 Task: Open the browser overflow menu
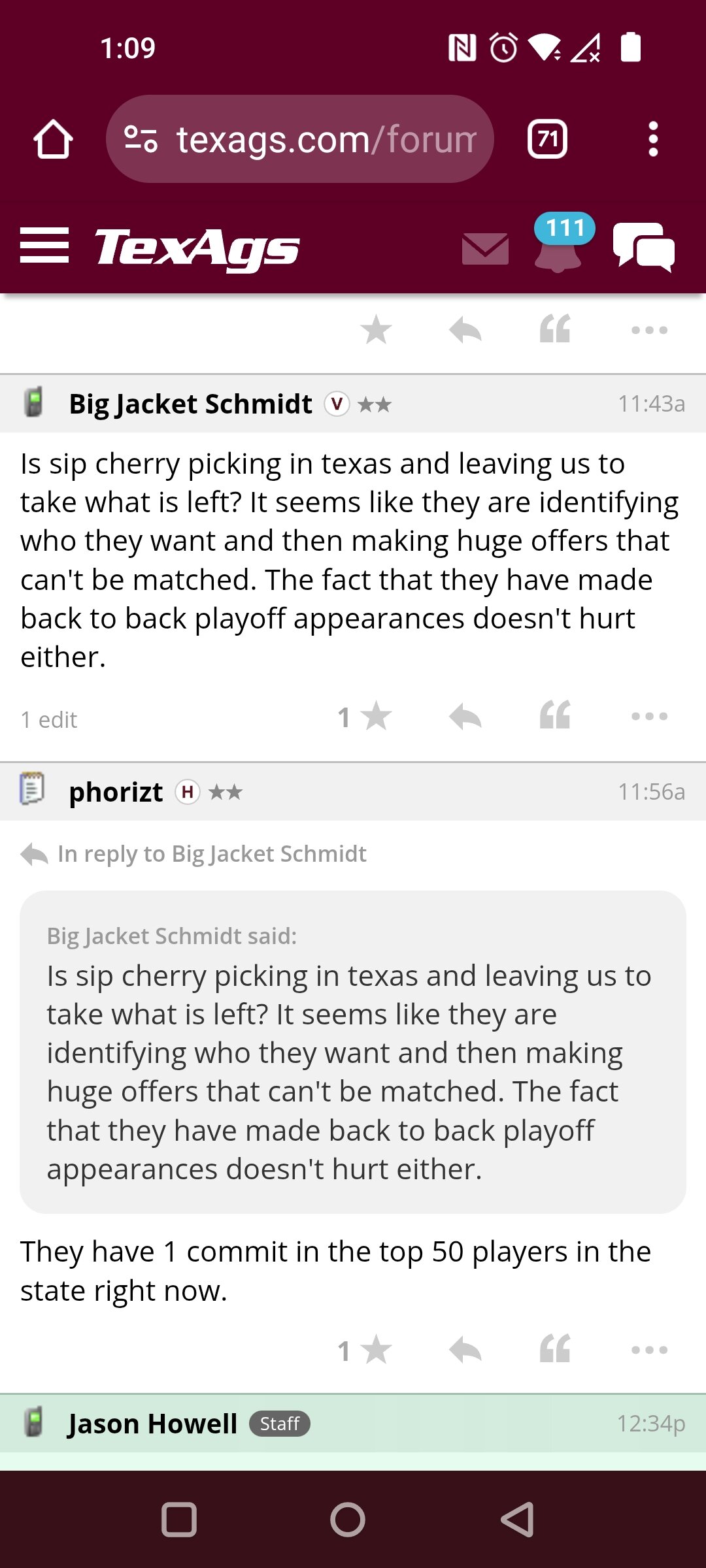652,139
